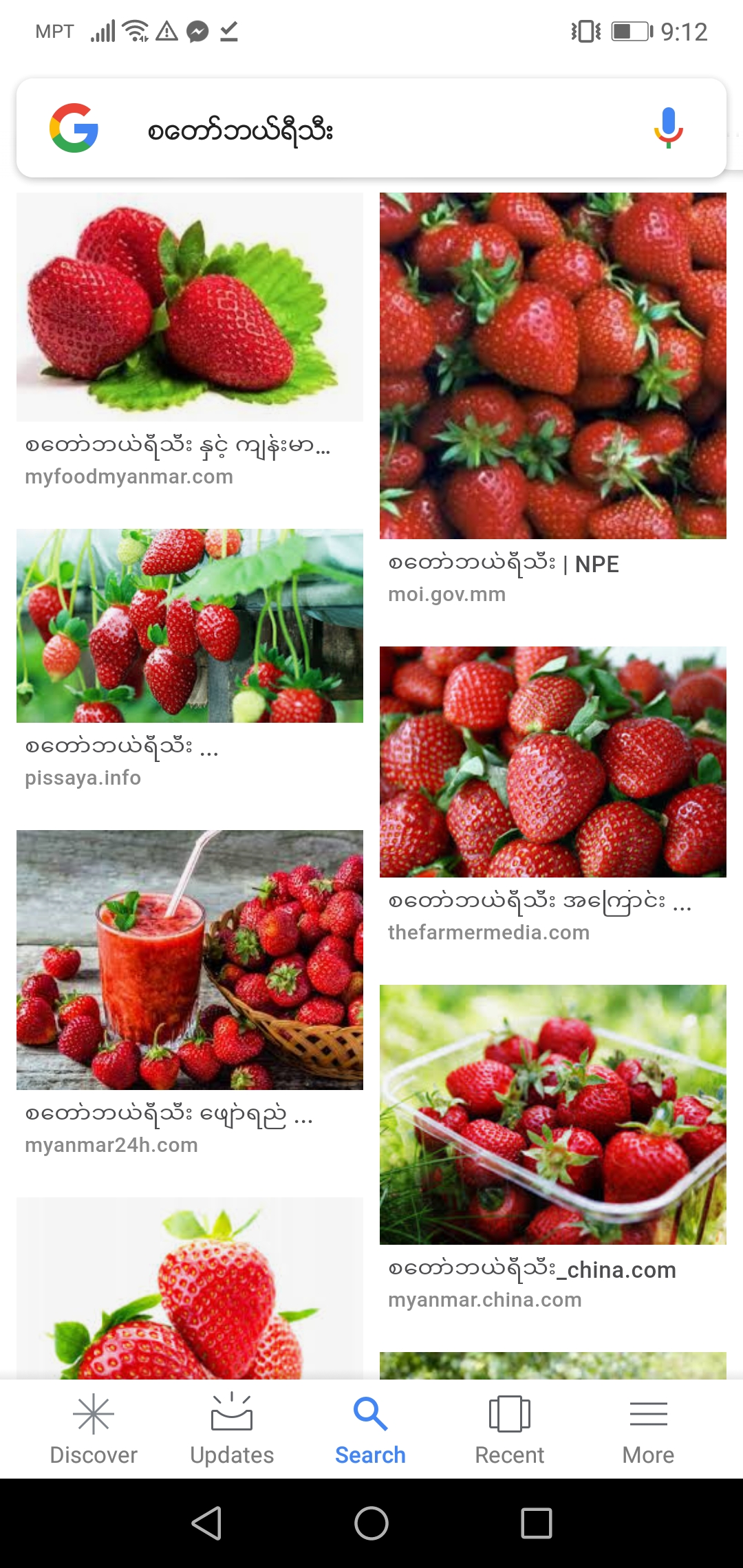The image size is (743, 1568).
Task: Open the myfoodmyanmar.com strawberry image
Action: coord(190,307)
